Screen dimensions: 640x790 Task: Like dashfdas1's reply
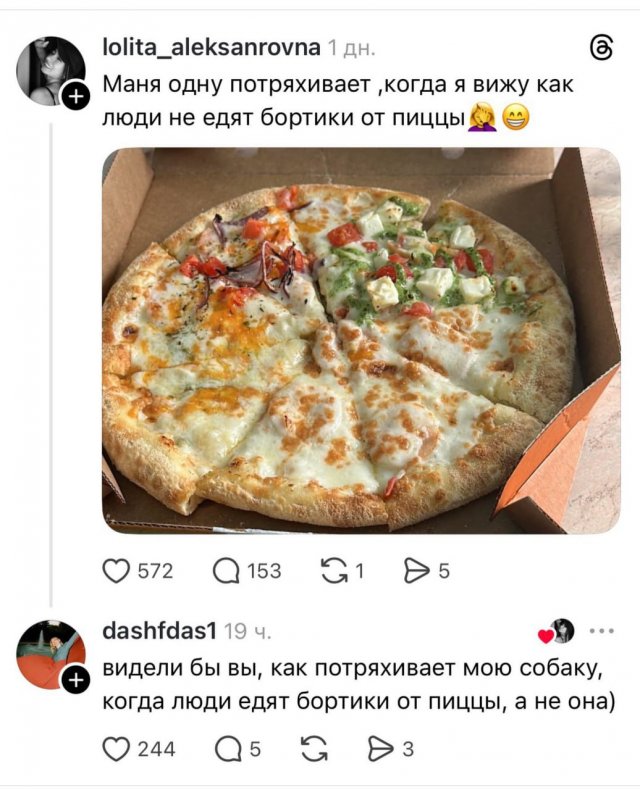click(x=117, y=747)
